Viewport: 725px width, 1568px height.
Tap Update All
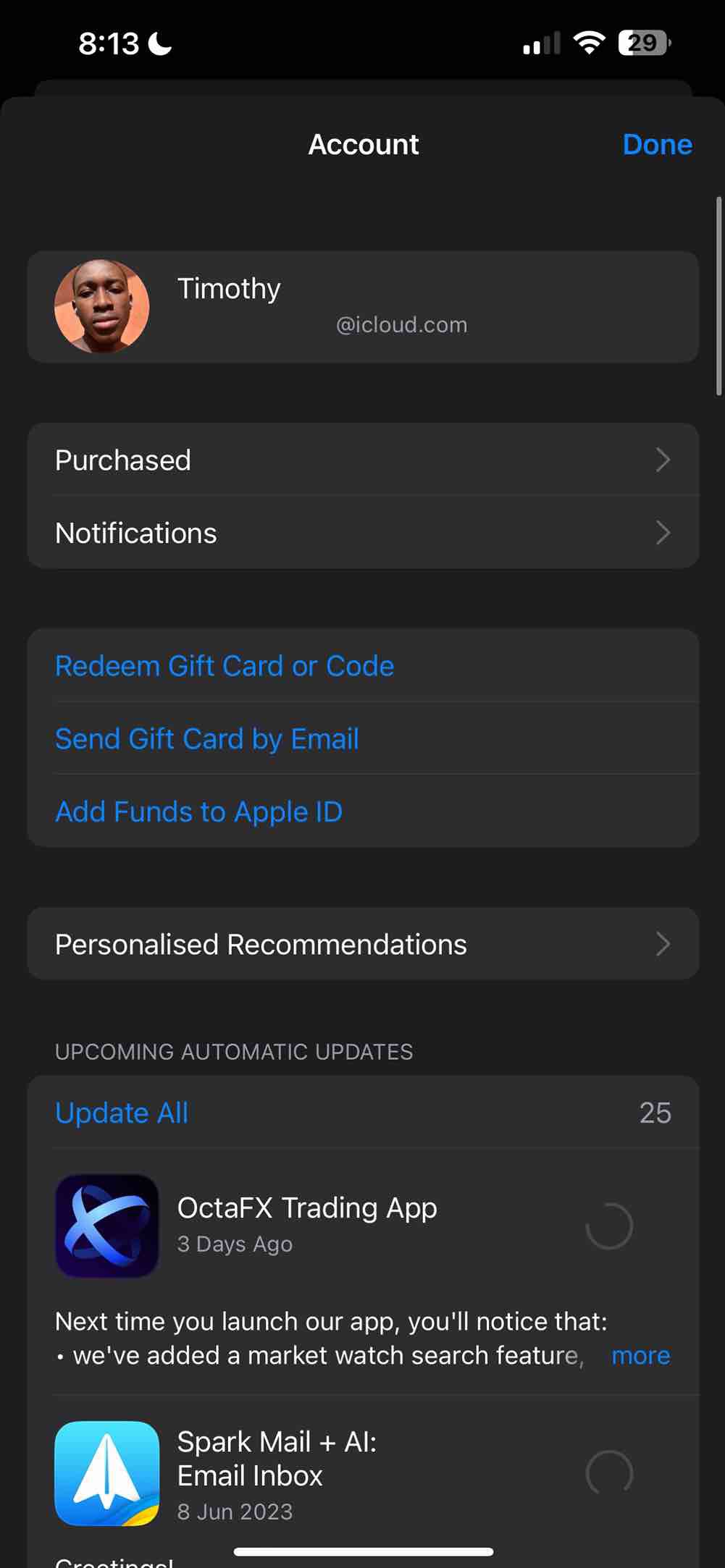(122, 1113)
